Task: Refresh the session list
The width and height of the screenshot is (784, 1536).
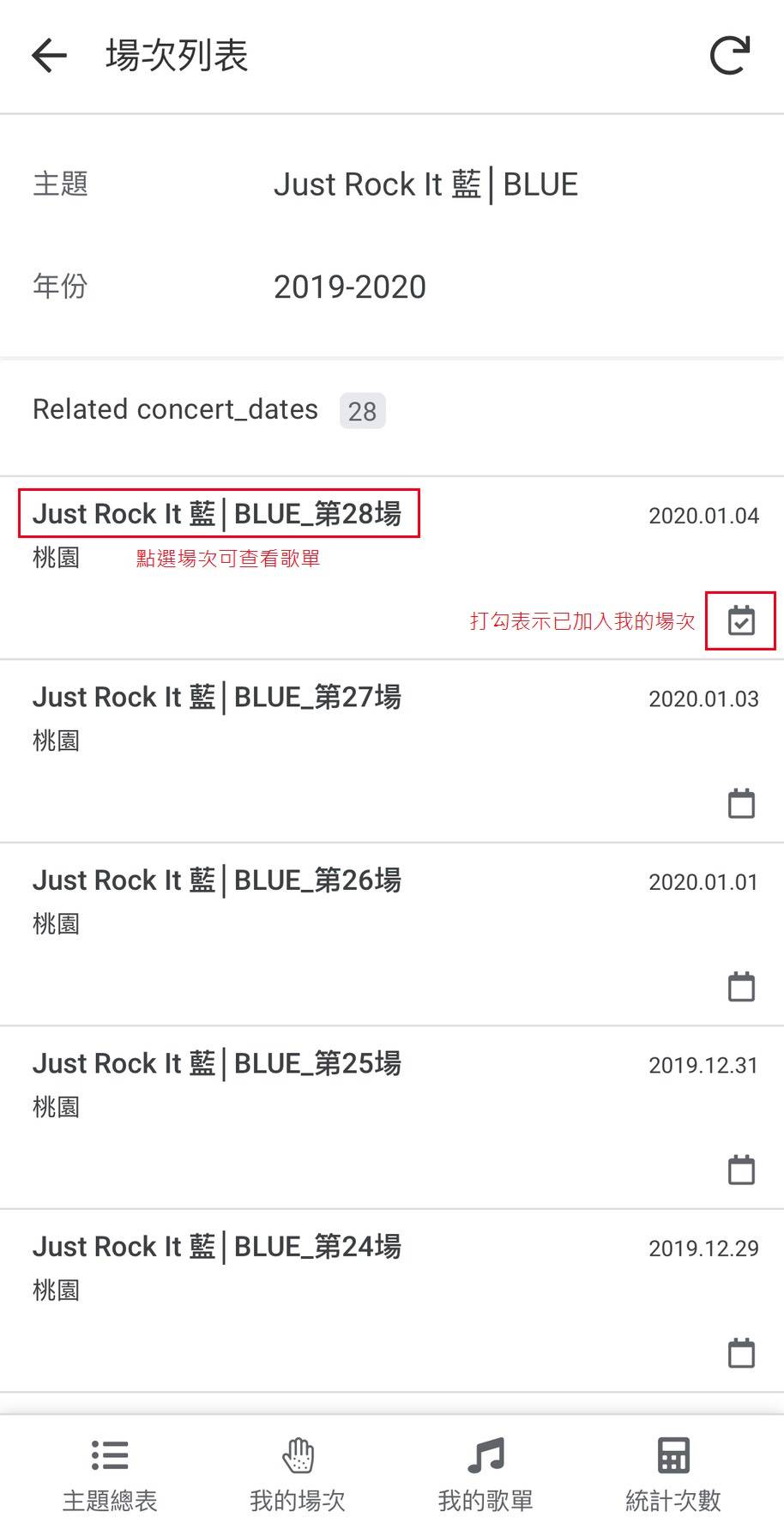Action: tap(730, 56)
